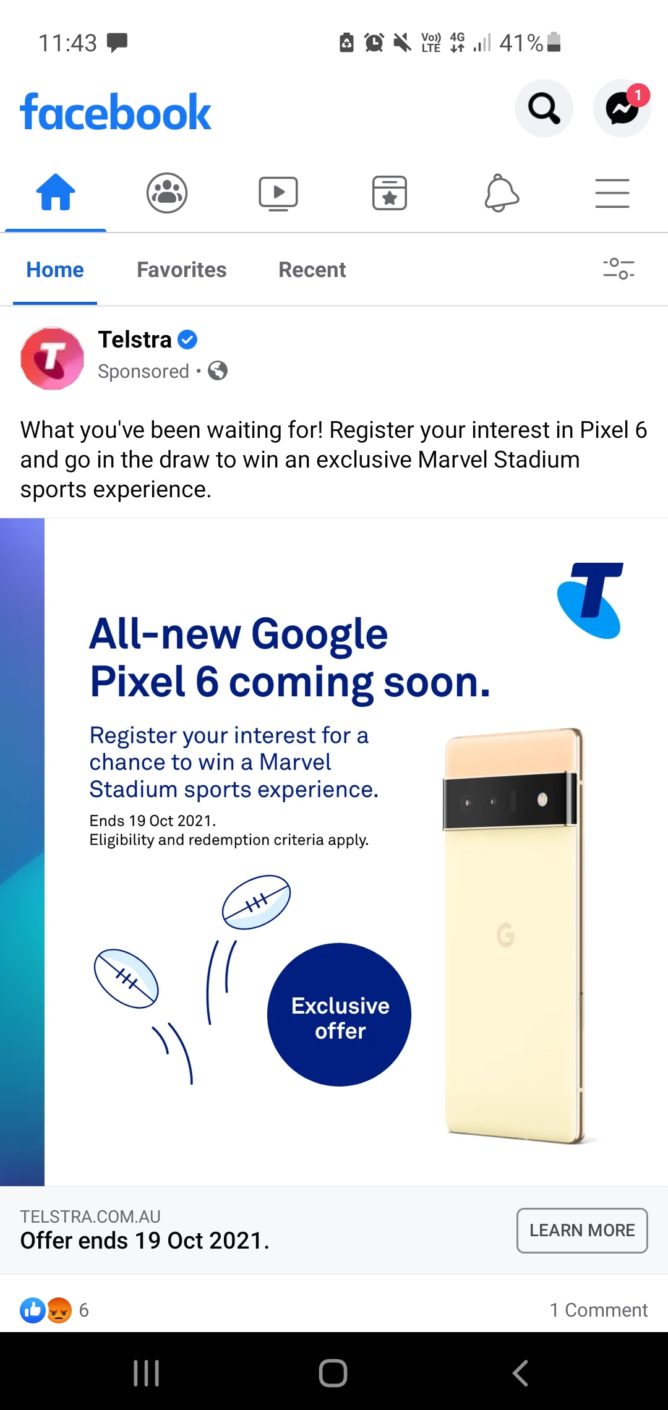This screenshot has height=1410, width=668.
Task: Go back with system back button
Action: 520,1373
